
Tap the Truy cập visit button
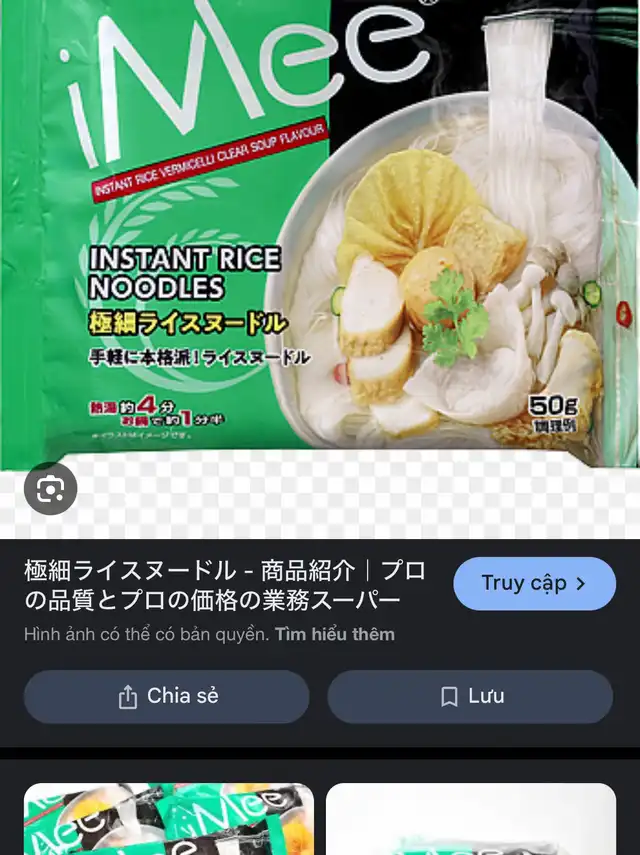tap(534, 584)
